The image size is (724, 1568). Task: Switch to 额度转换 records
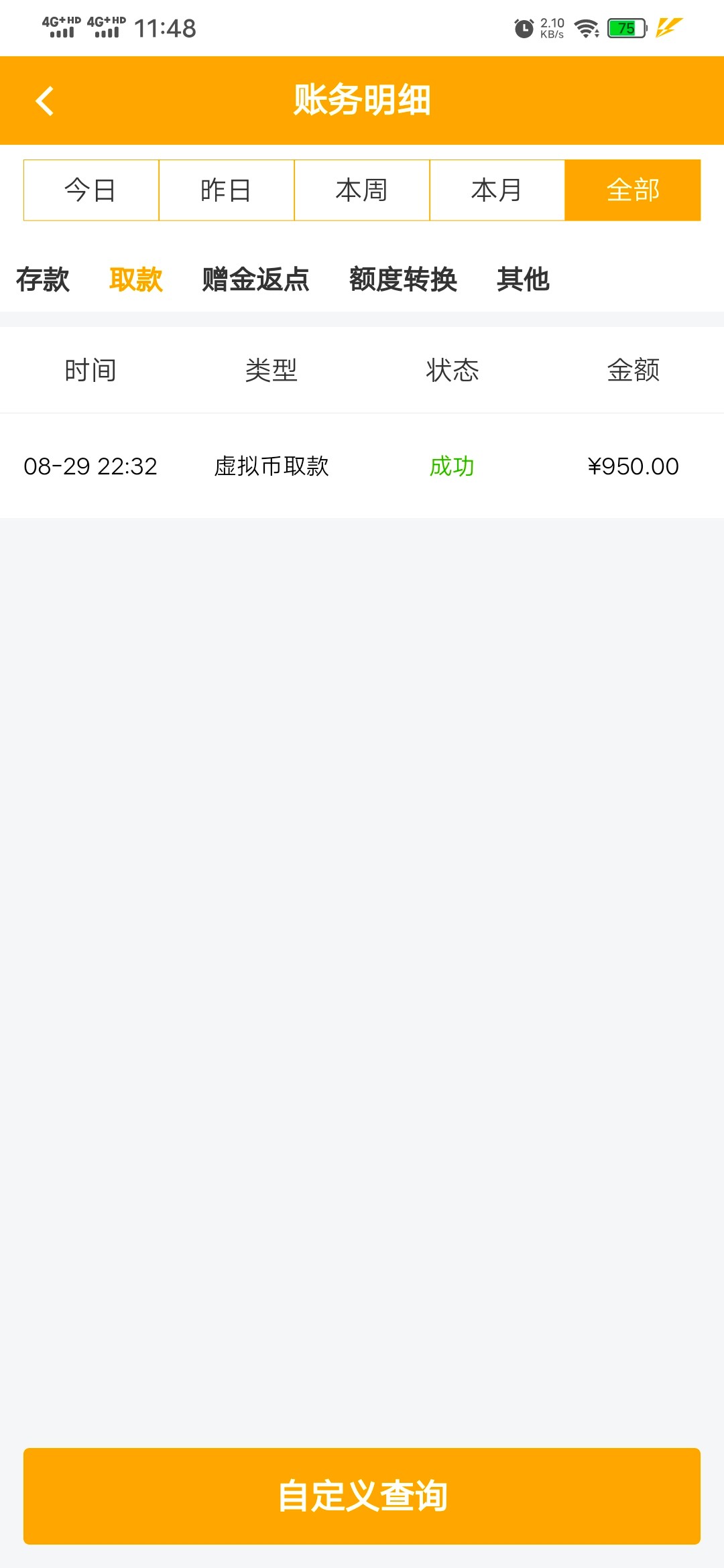click(403, 279)
